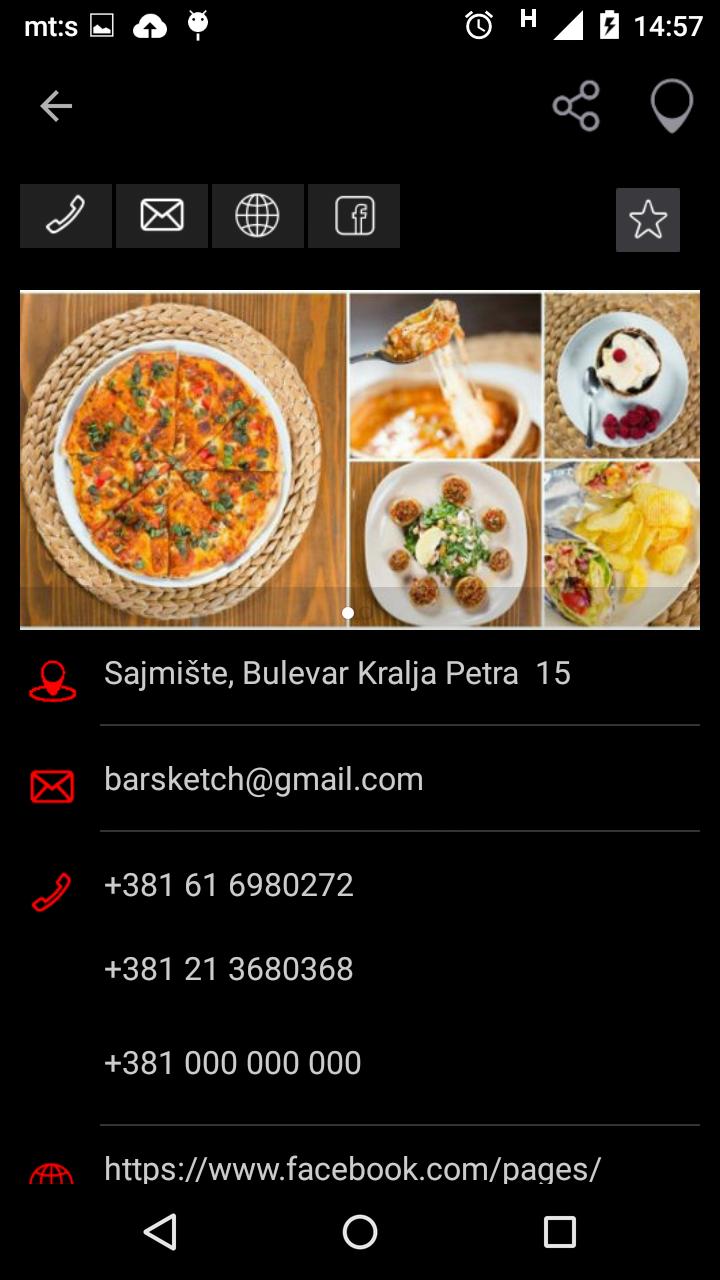Show the location pin on map
Screen dimensions: 720x1280
[671, 106]
